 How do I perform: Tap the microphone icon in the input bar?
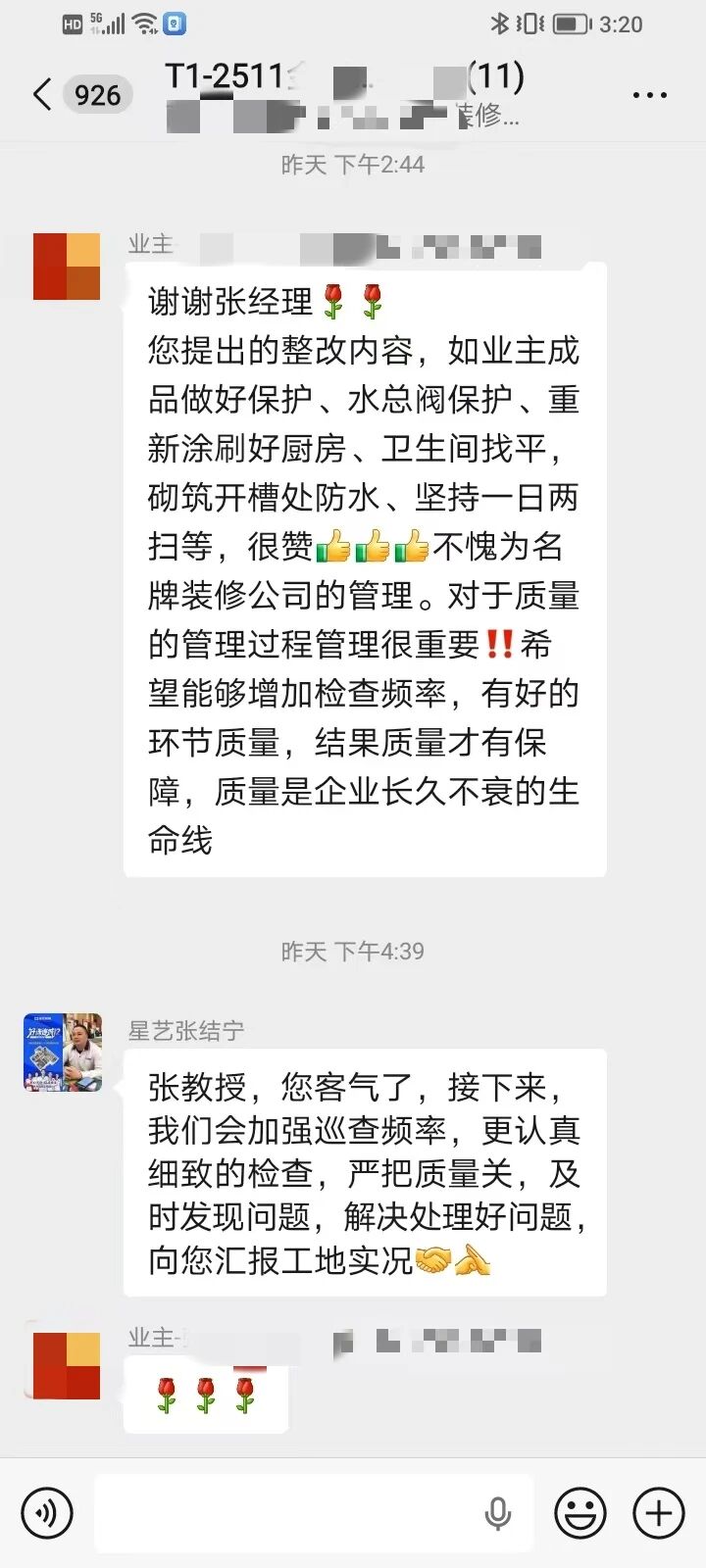498,1512
